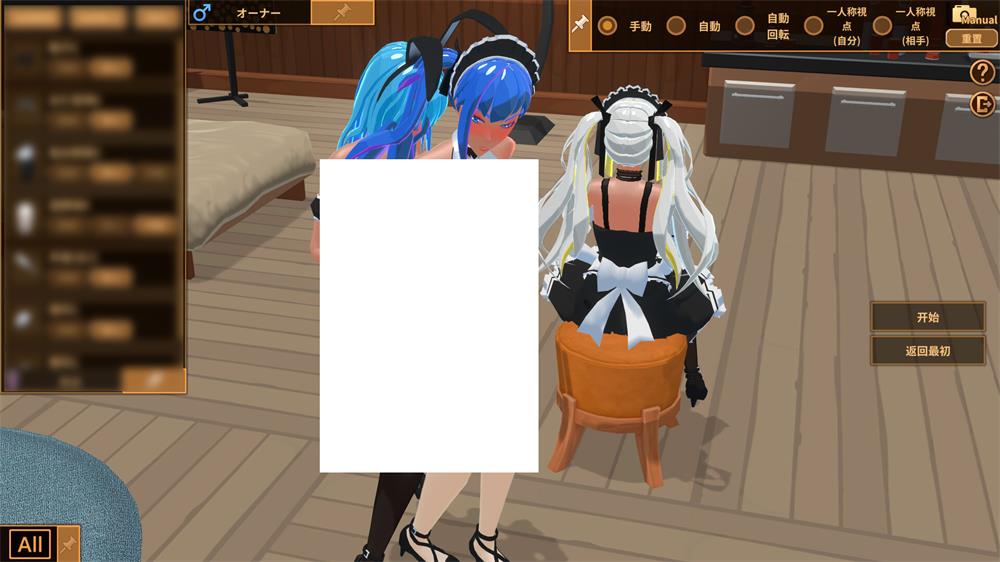1000x562 pixels.
Task: Select the 手動 camera mode
Action: pyautogui.click(x=607, y=26)
